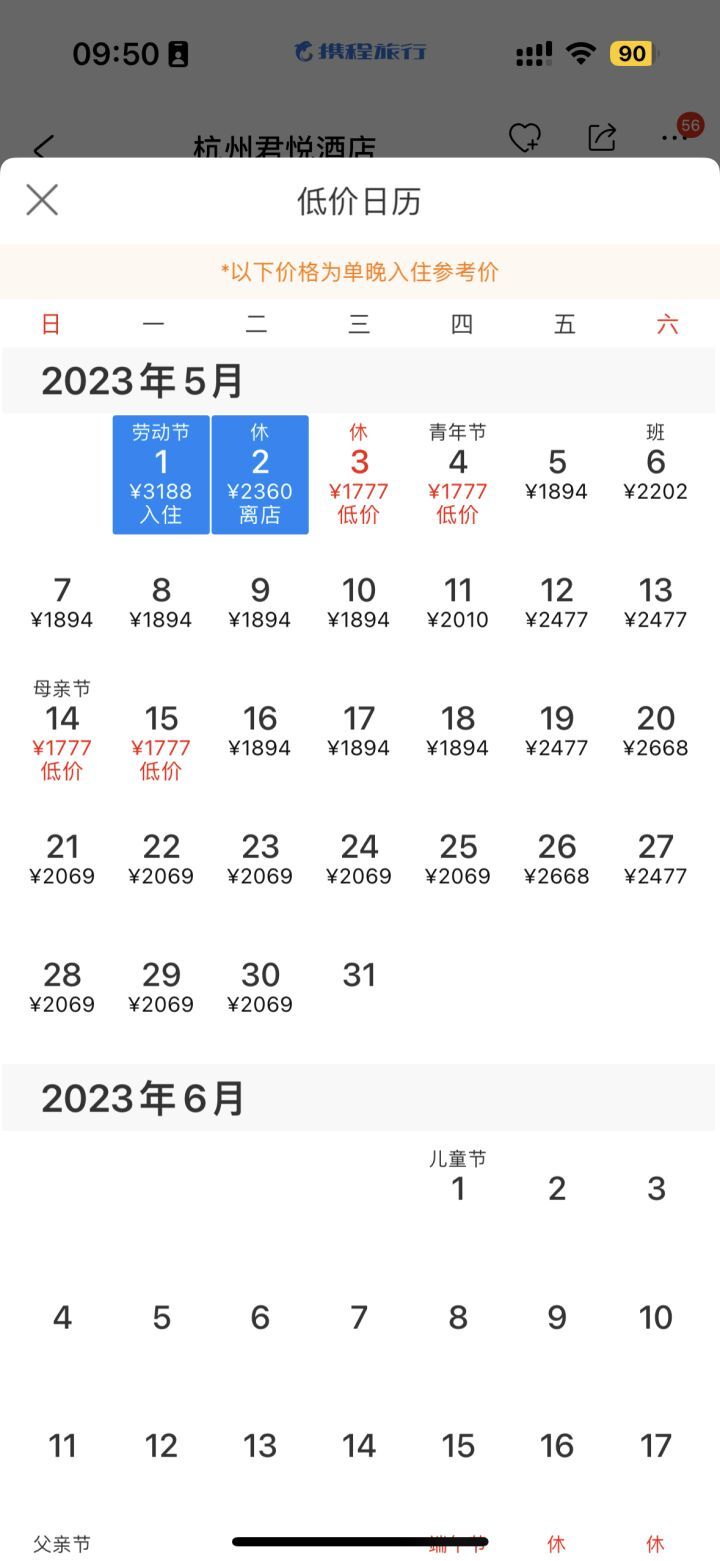
Task: Select May 30 priced ¥2069
Action: (260, 986)
